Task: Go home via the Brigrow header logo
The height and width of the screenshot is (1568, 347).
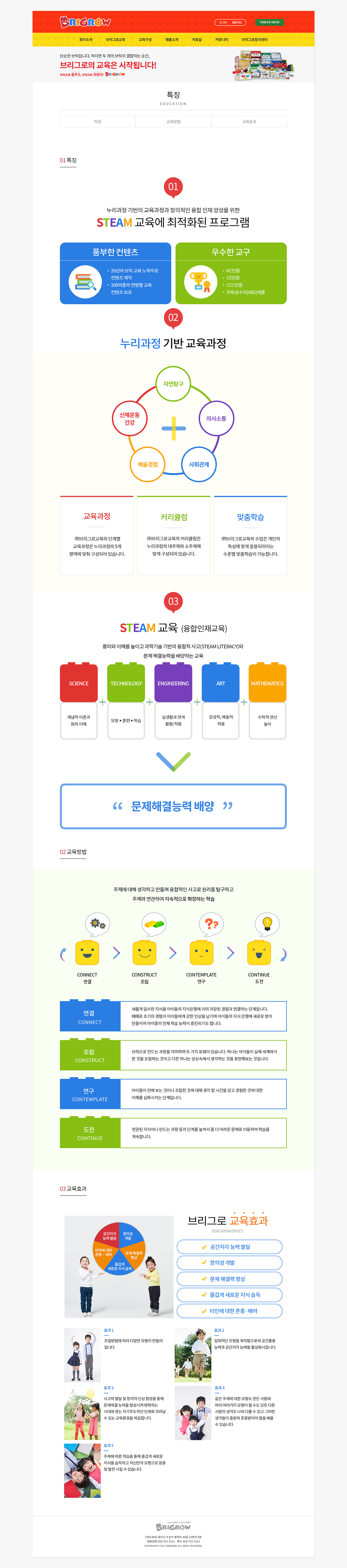Action: click(x=85, y=23)
